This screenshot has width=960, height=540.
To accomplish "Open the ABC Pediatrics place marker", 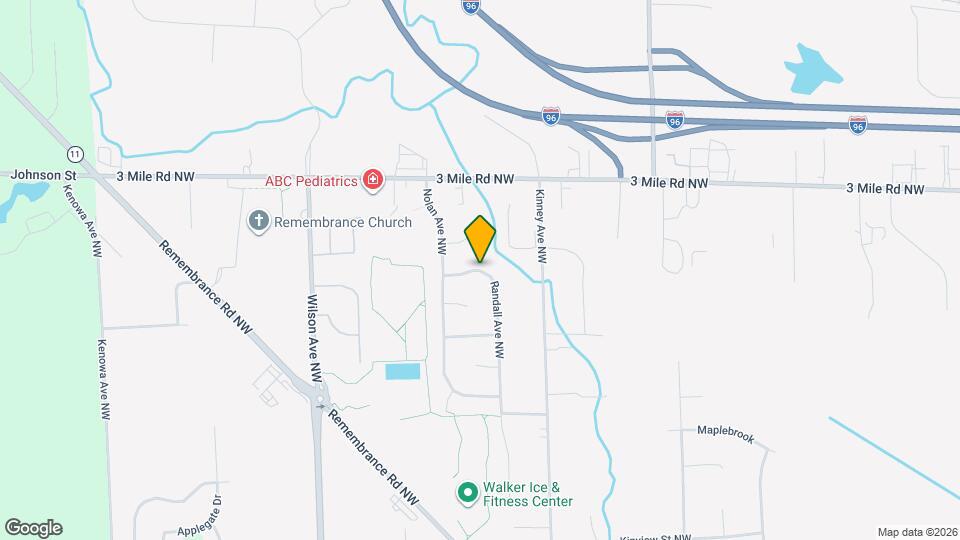I will 373,180.
